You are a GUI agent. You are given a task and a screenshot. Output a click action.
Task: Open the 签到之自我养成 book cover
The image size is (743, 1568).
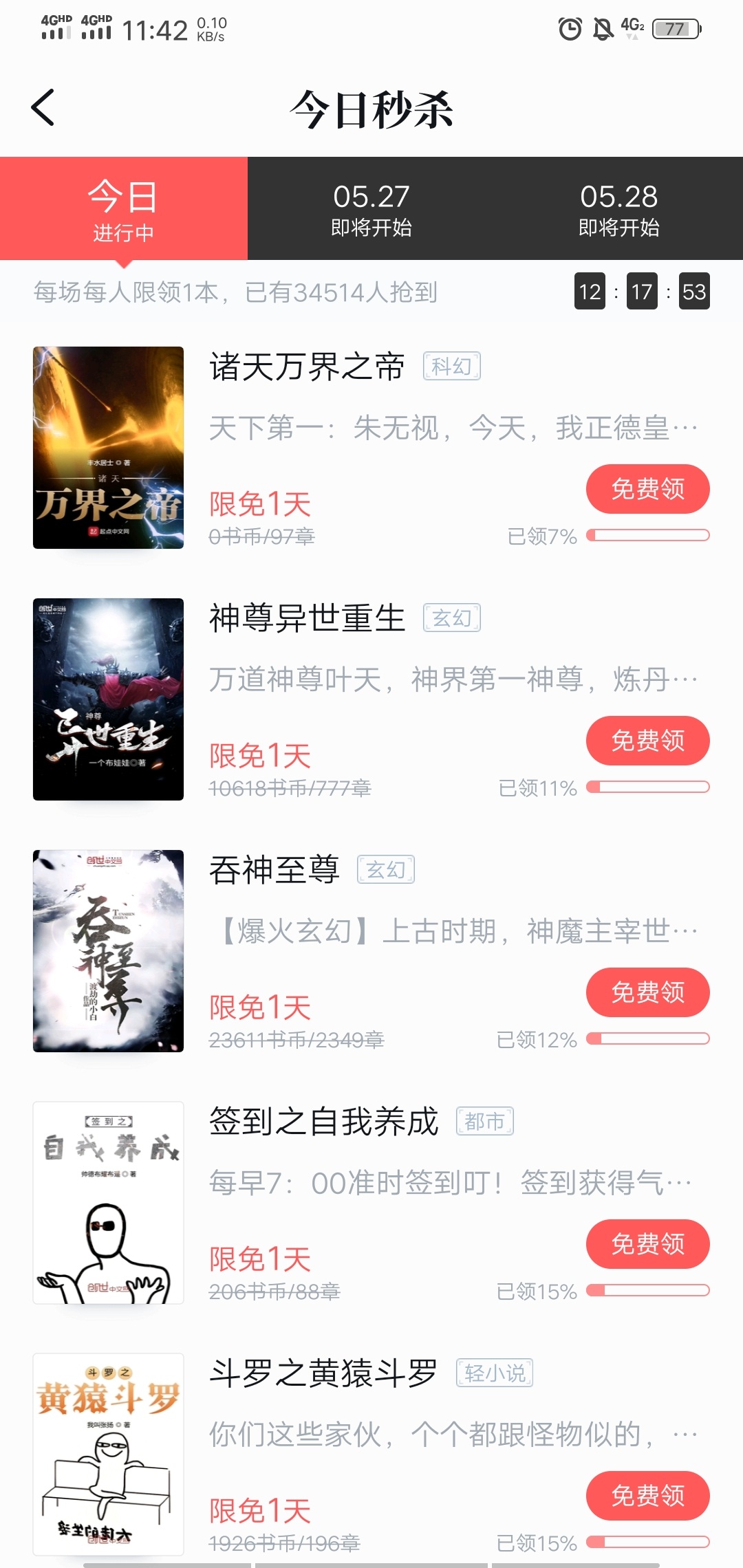pyautogui.click(x=109, y=1203)
